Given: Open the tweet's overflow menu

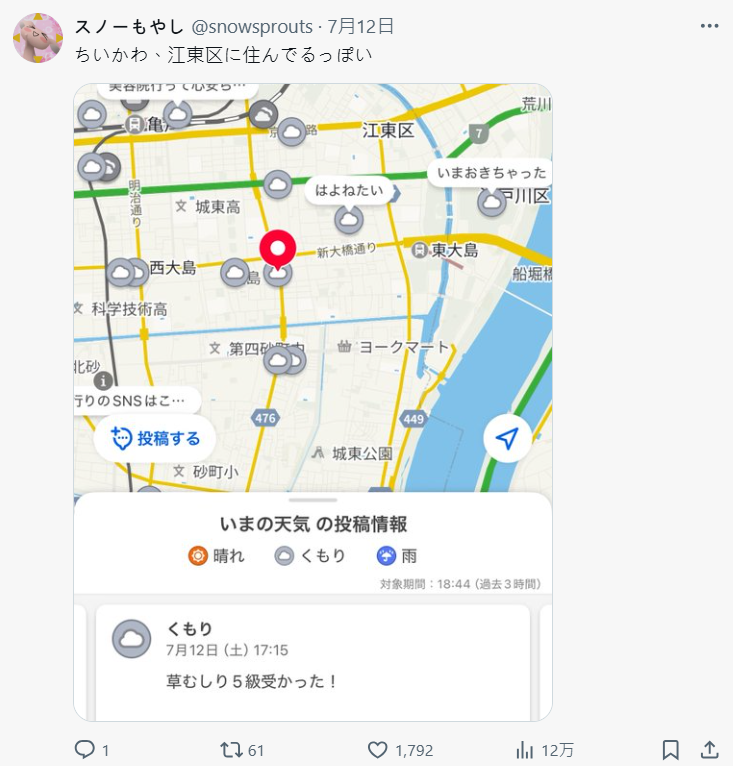Looking at the screenshot, I should [708, 27].
